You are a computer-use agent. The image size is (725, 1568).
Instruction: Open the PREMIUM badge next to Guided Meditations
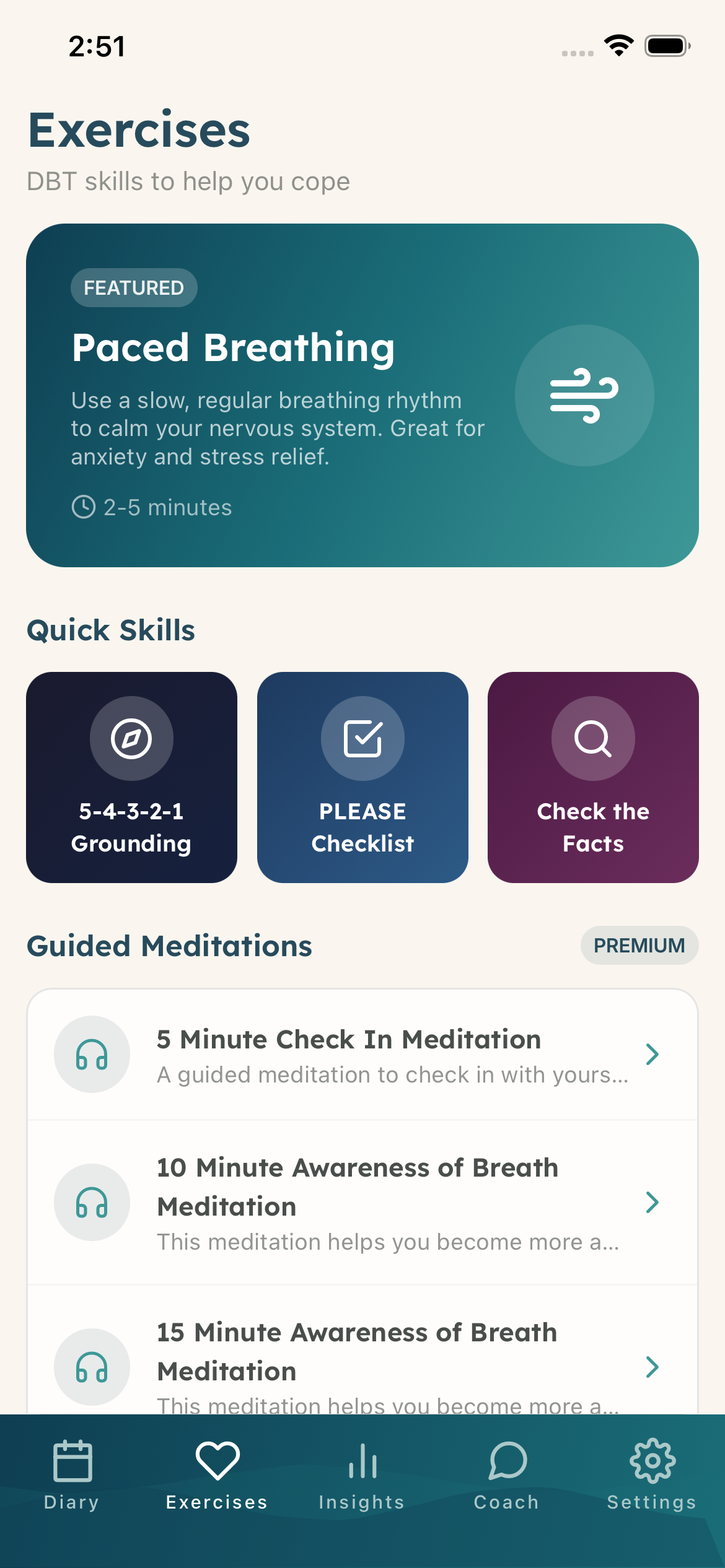click(639, 946)
